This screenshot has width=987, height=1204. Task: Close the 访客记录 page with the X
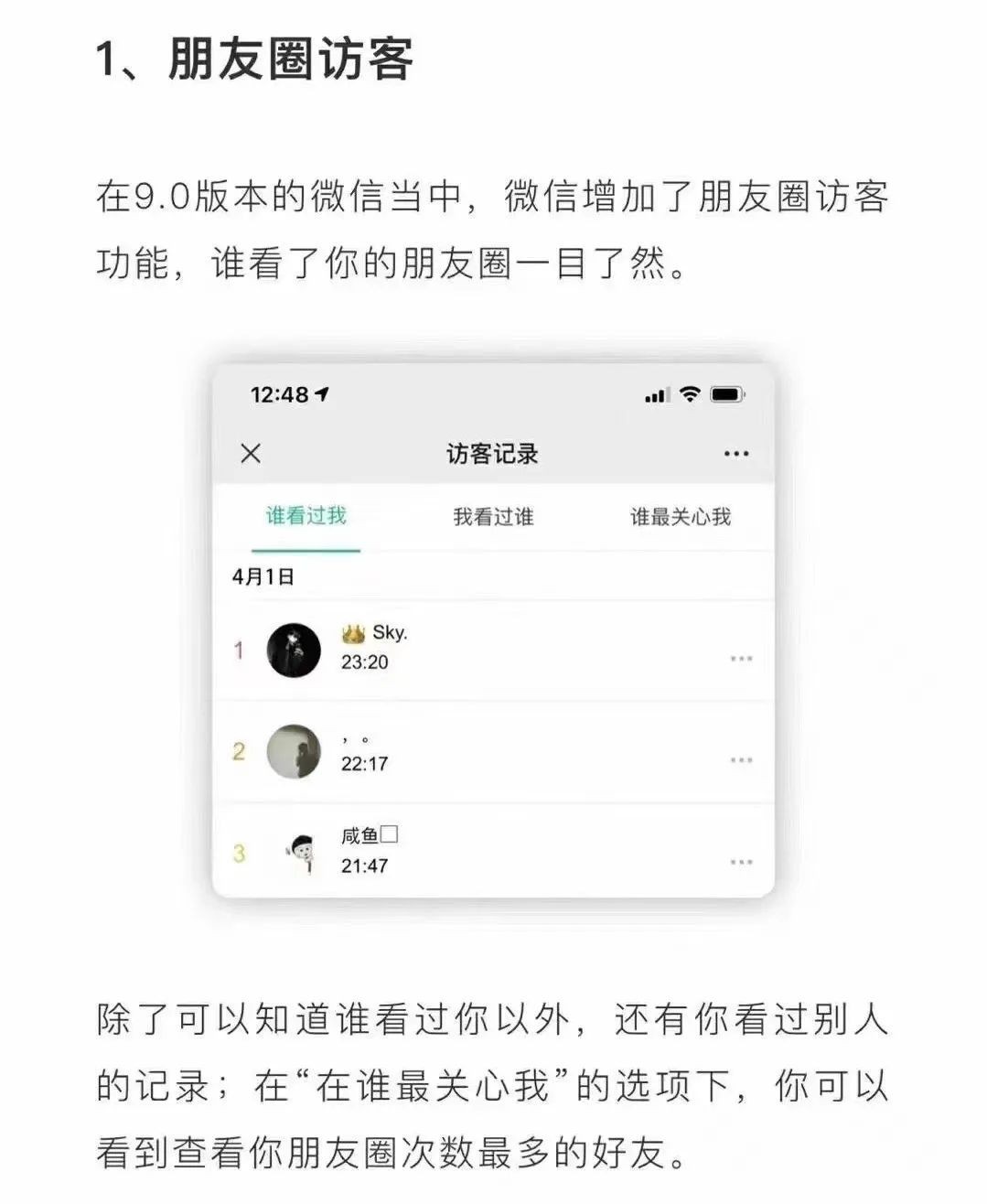pos(250,453)
